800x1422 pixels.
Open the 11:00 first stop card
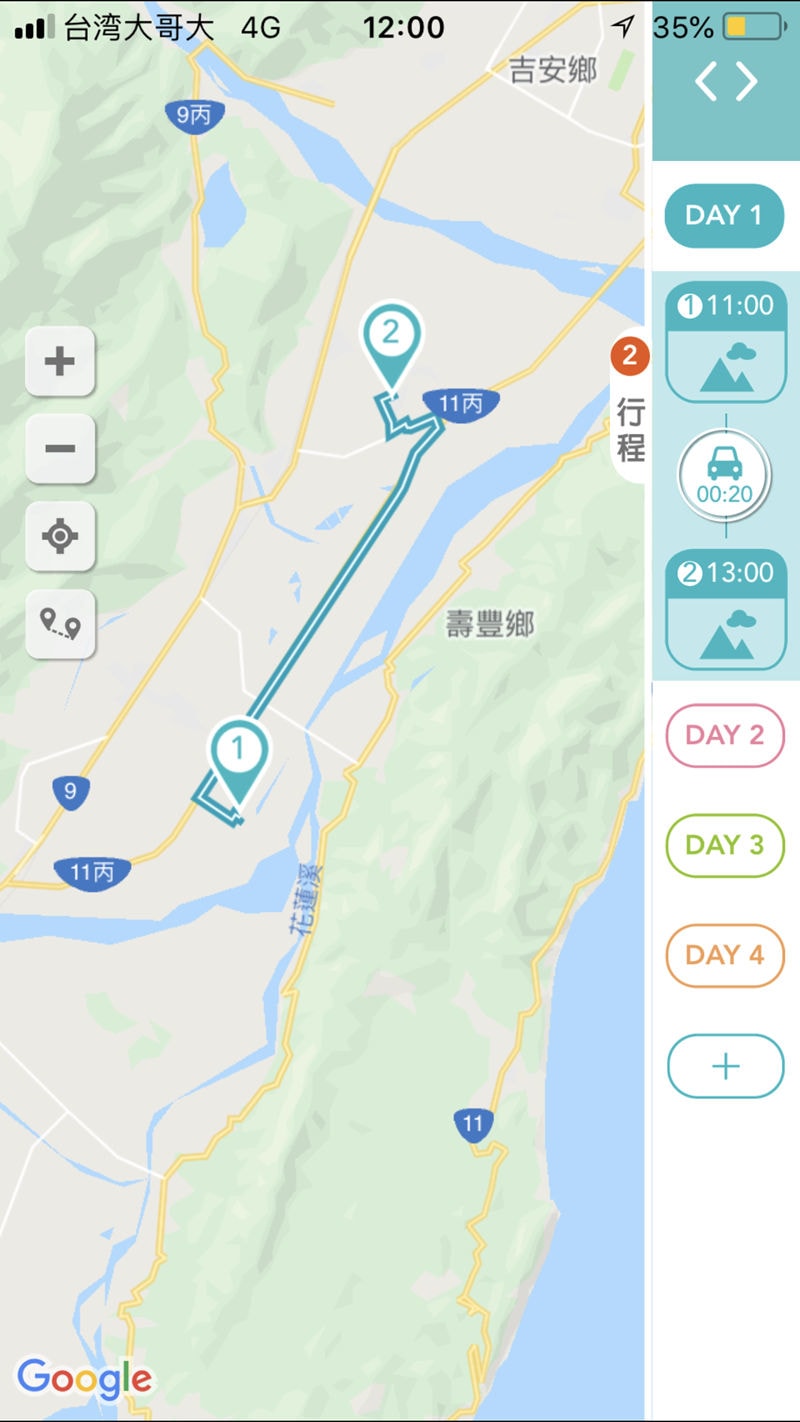click(726, 342)
